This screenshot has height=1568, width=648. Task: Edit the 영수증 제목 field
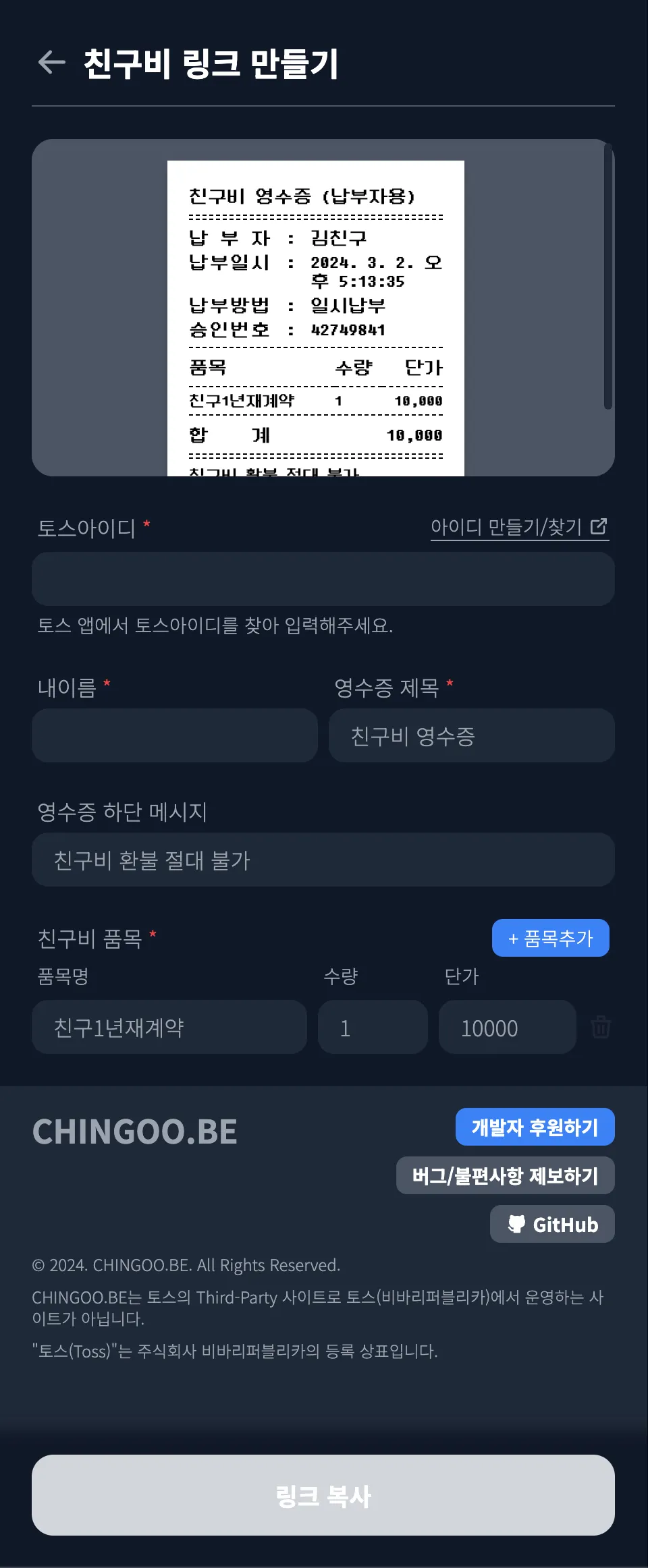(471, 735)
